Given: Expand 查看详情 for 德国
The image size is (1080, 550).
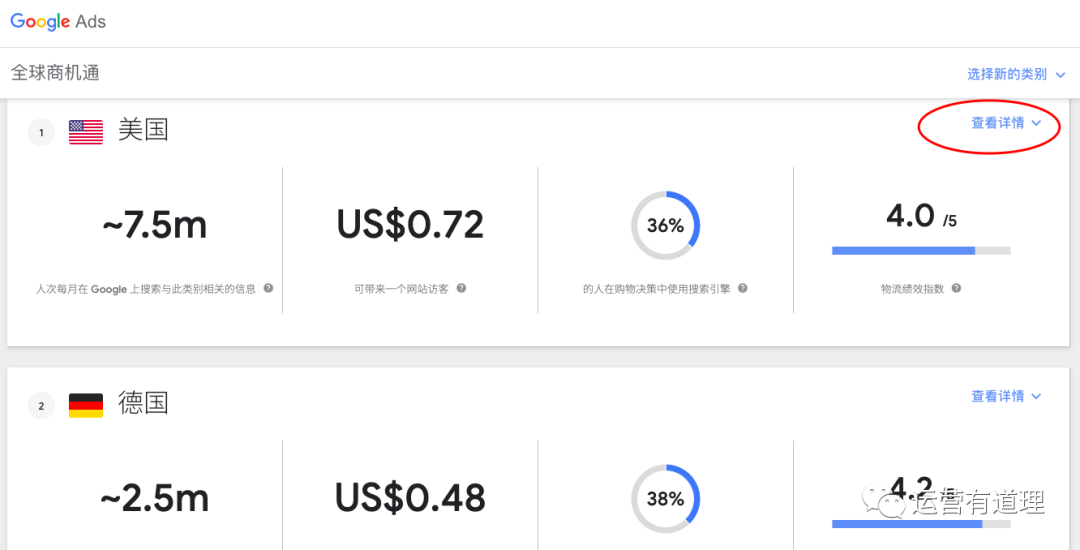Looking at the screenshot, I should coord(1005,396).
